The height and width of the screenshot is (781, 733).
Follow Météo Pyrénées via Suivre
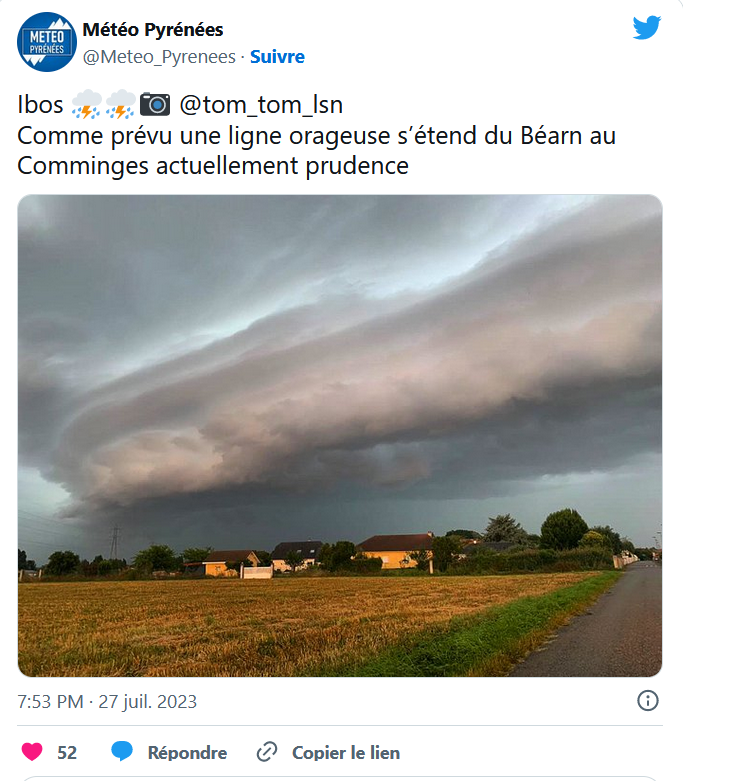[x=277, y=57]
